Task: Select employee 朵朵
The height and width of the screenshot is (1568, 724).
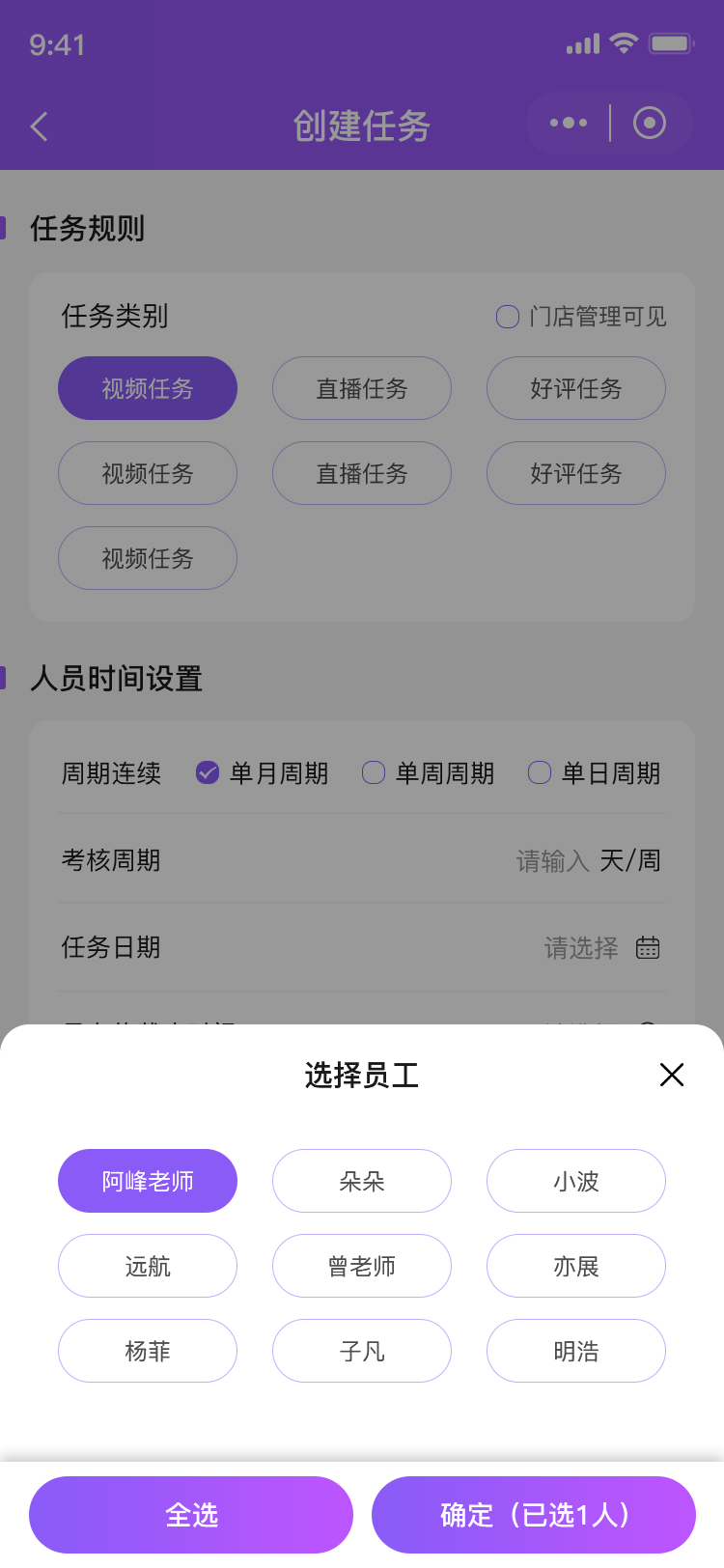Action: [362, 1181]
